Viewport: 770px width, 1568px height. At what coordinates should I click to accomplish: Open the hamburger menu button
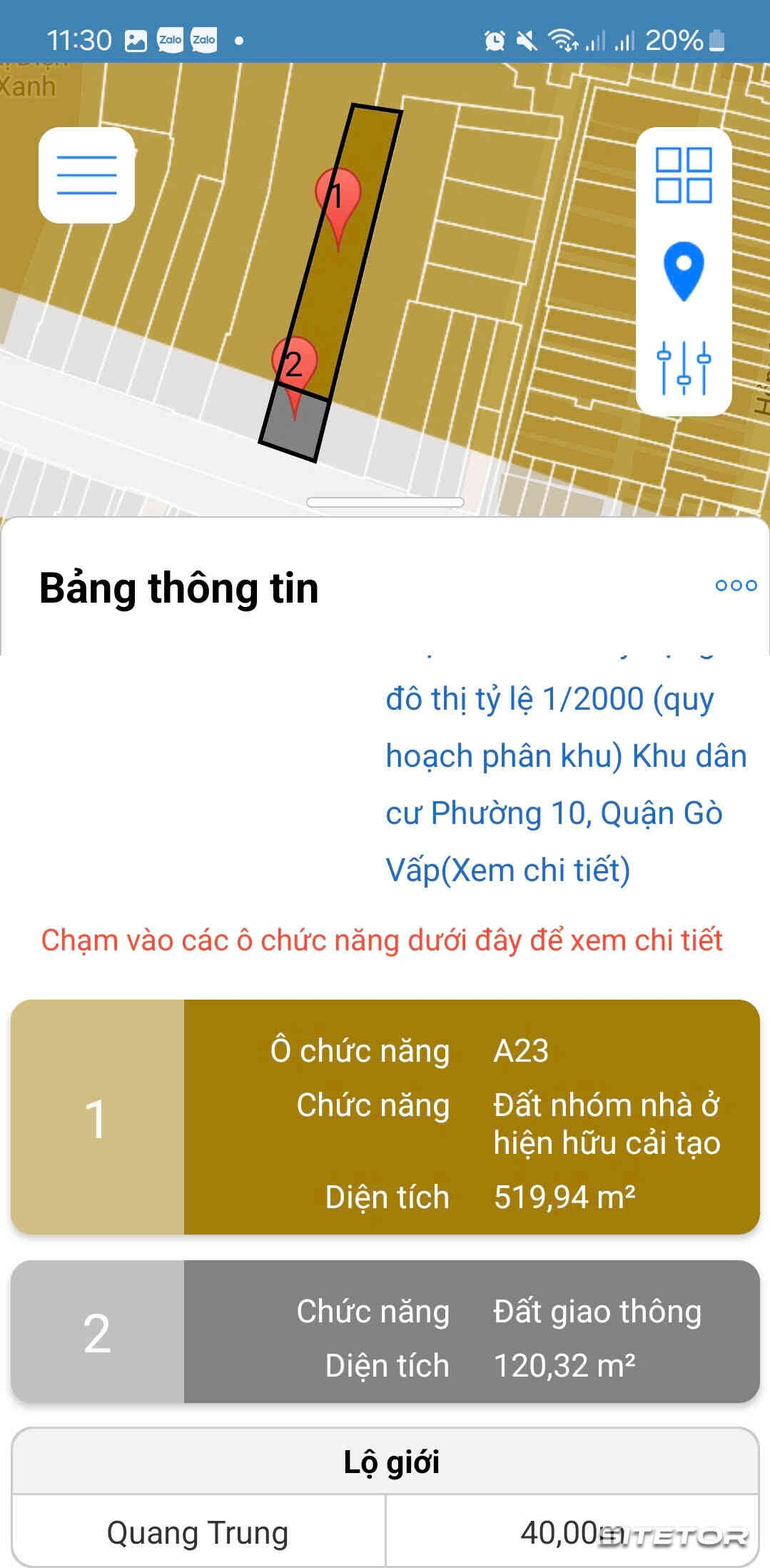[86, 175]
